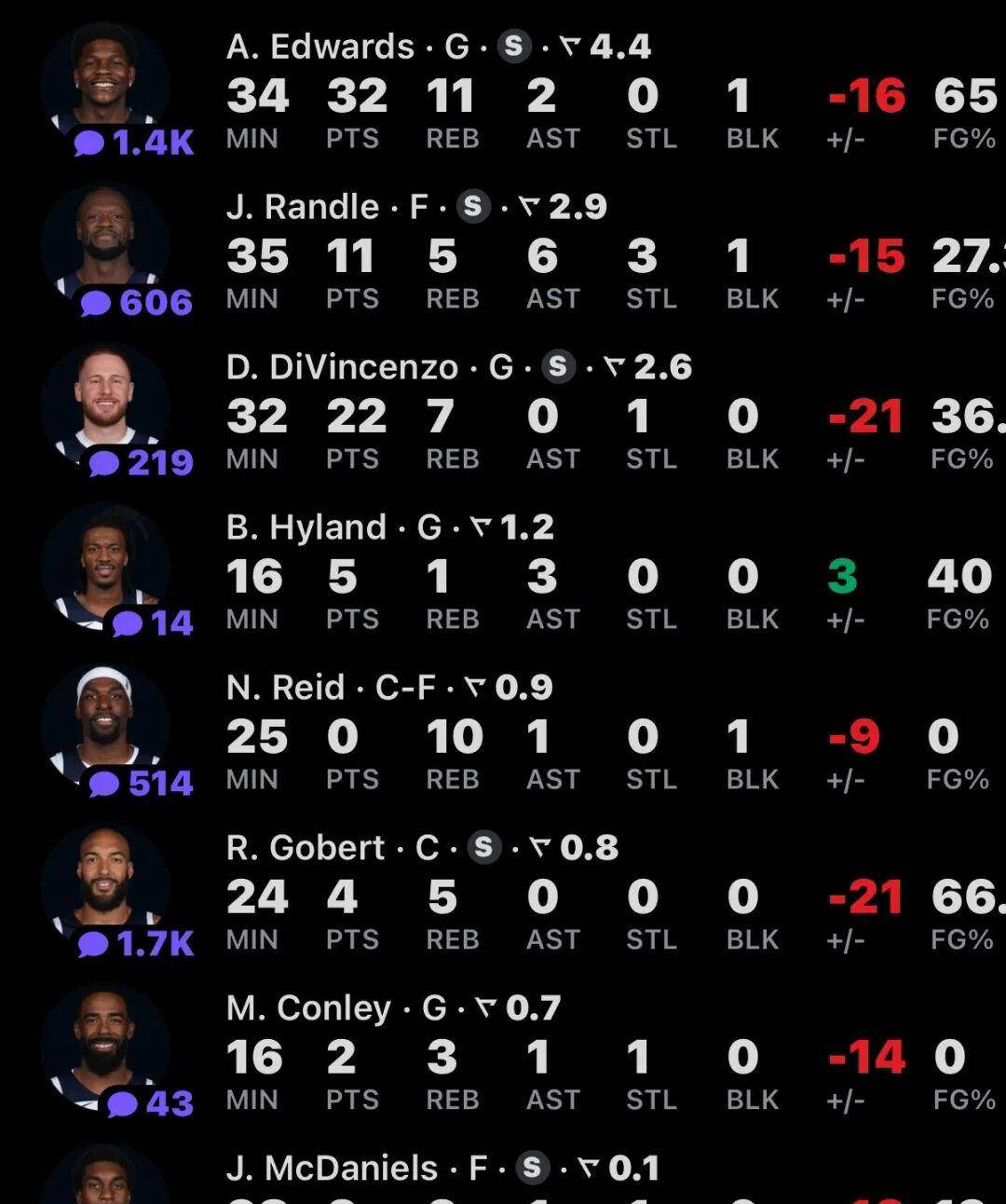Open the 43 comments on M. Conley

click(150, 1104)
